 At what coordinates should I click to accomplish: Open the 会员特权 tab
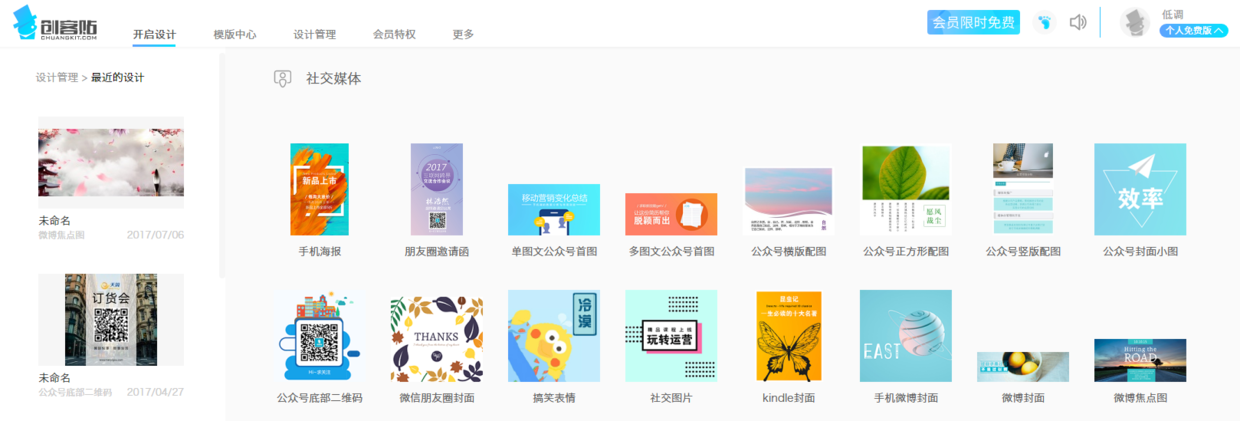pyautogui.click(x=394, y=34)
